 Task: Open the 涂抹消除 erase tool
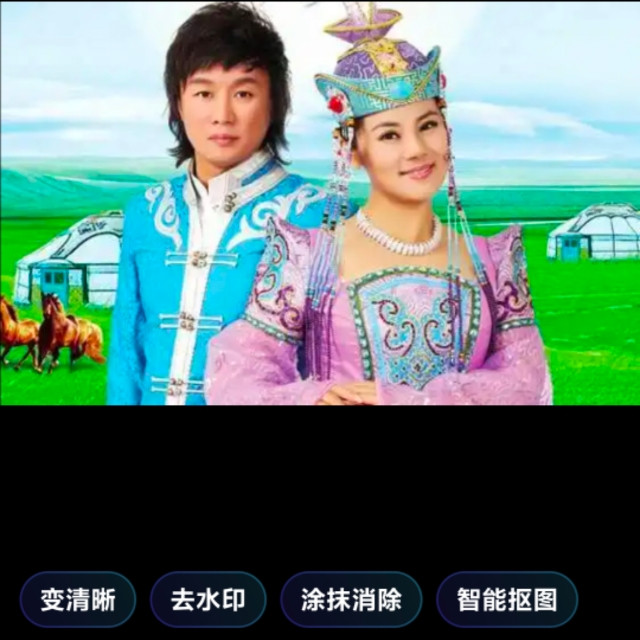tap(351, 600)
